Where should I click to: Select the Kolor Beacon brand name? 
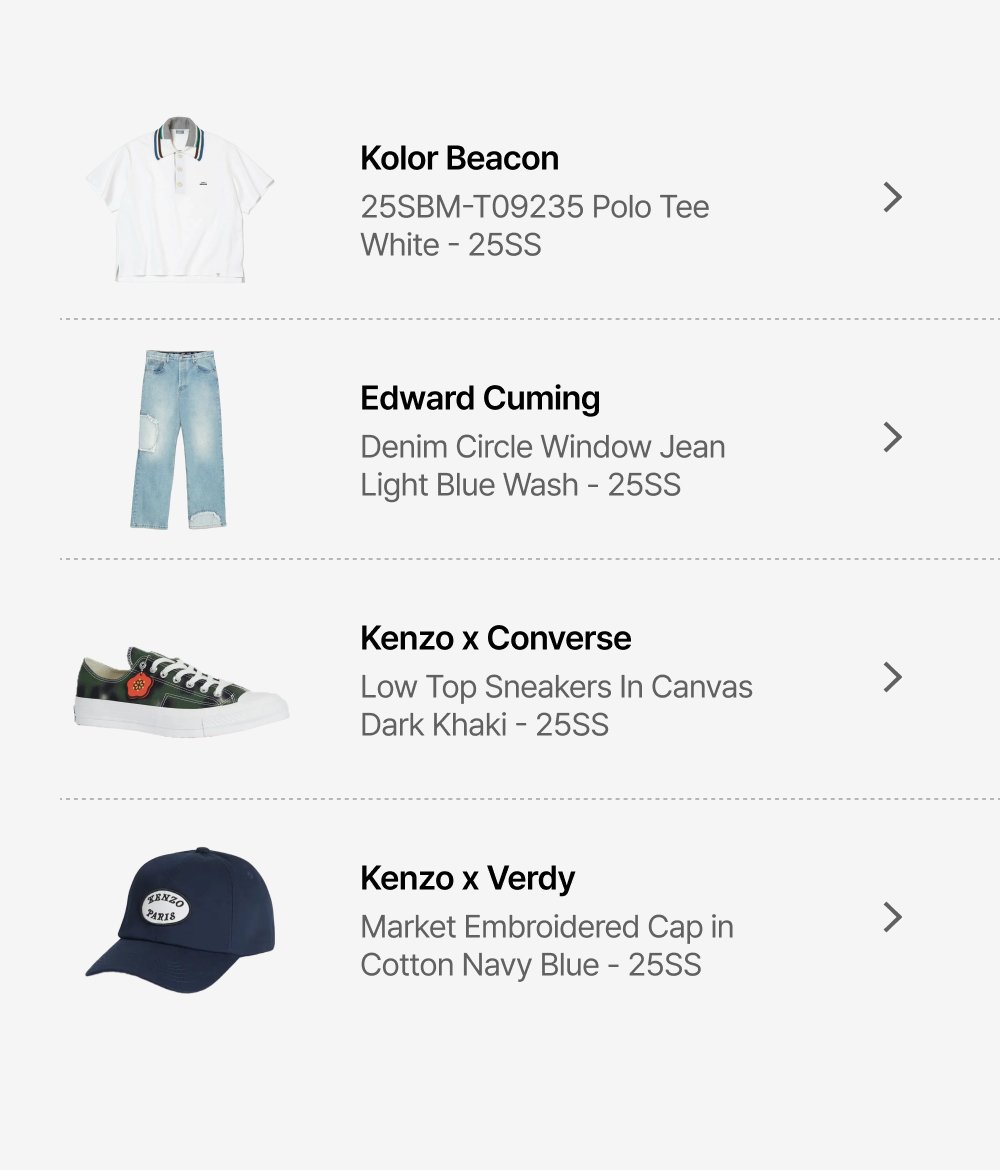460,158
